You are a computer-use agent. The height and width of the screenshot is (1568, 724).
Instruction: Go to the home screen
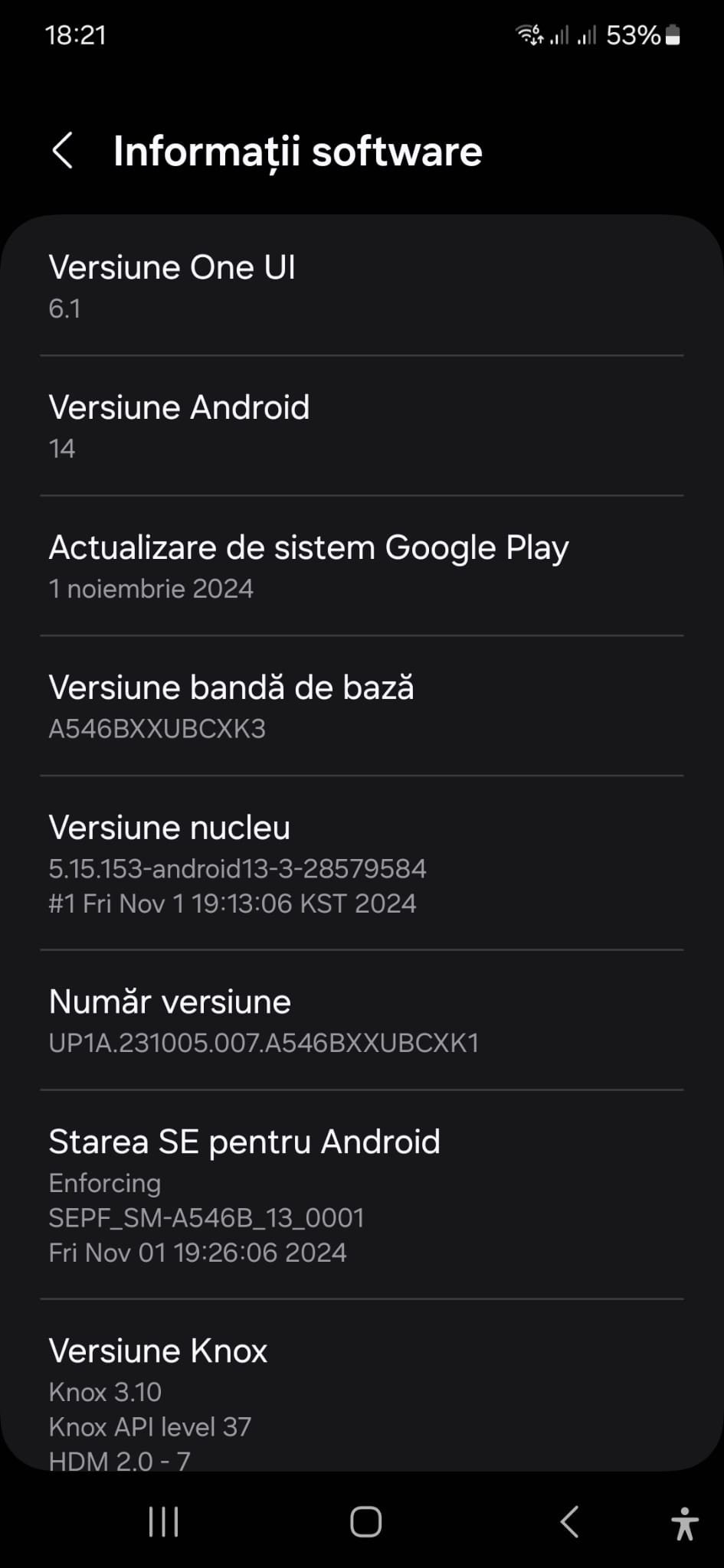pyautogui.click(x=365, y=1522)
